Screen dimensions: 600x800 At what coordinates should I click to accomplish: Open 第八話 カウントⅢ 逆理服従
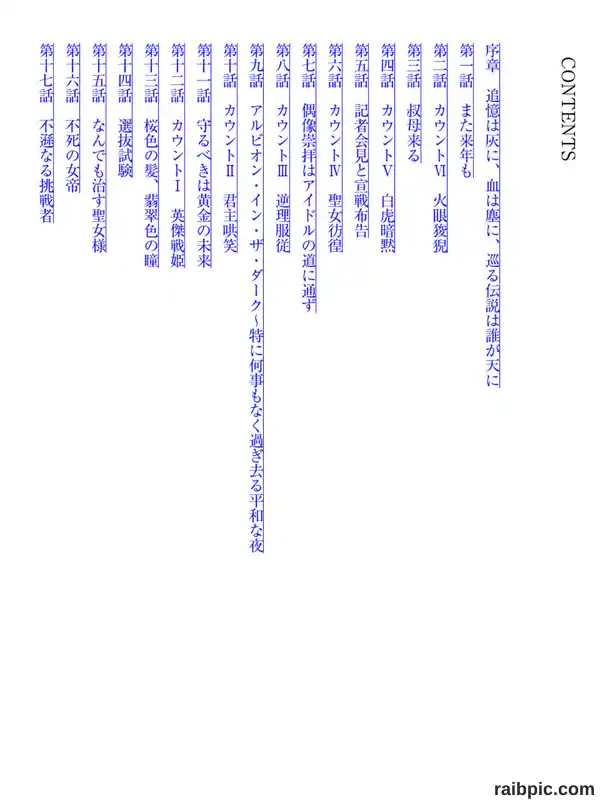(x=283, y=148)
